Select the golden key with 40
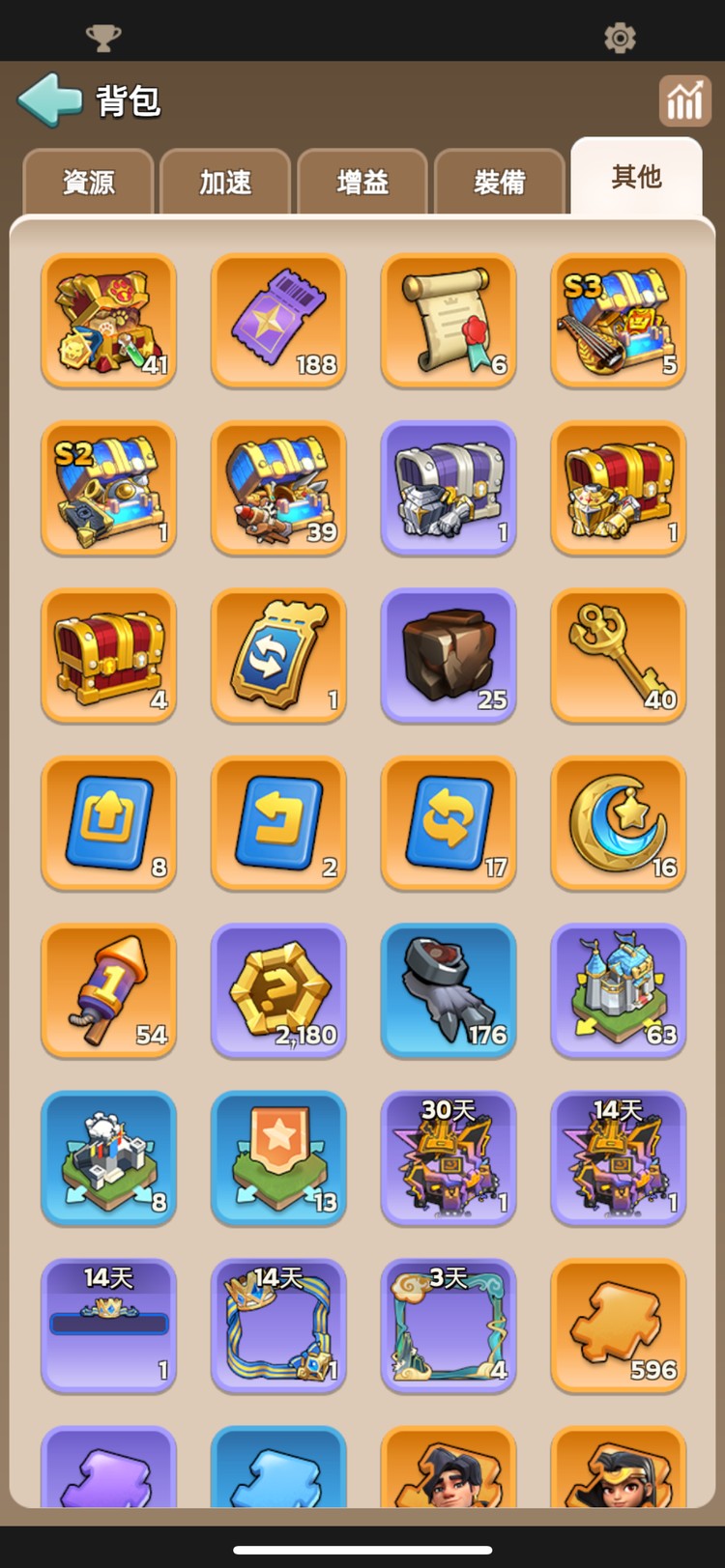Viewport: 725px width, 1568px height. [619, 656]
